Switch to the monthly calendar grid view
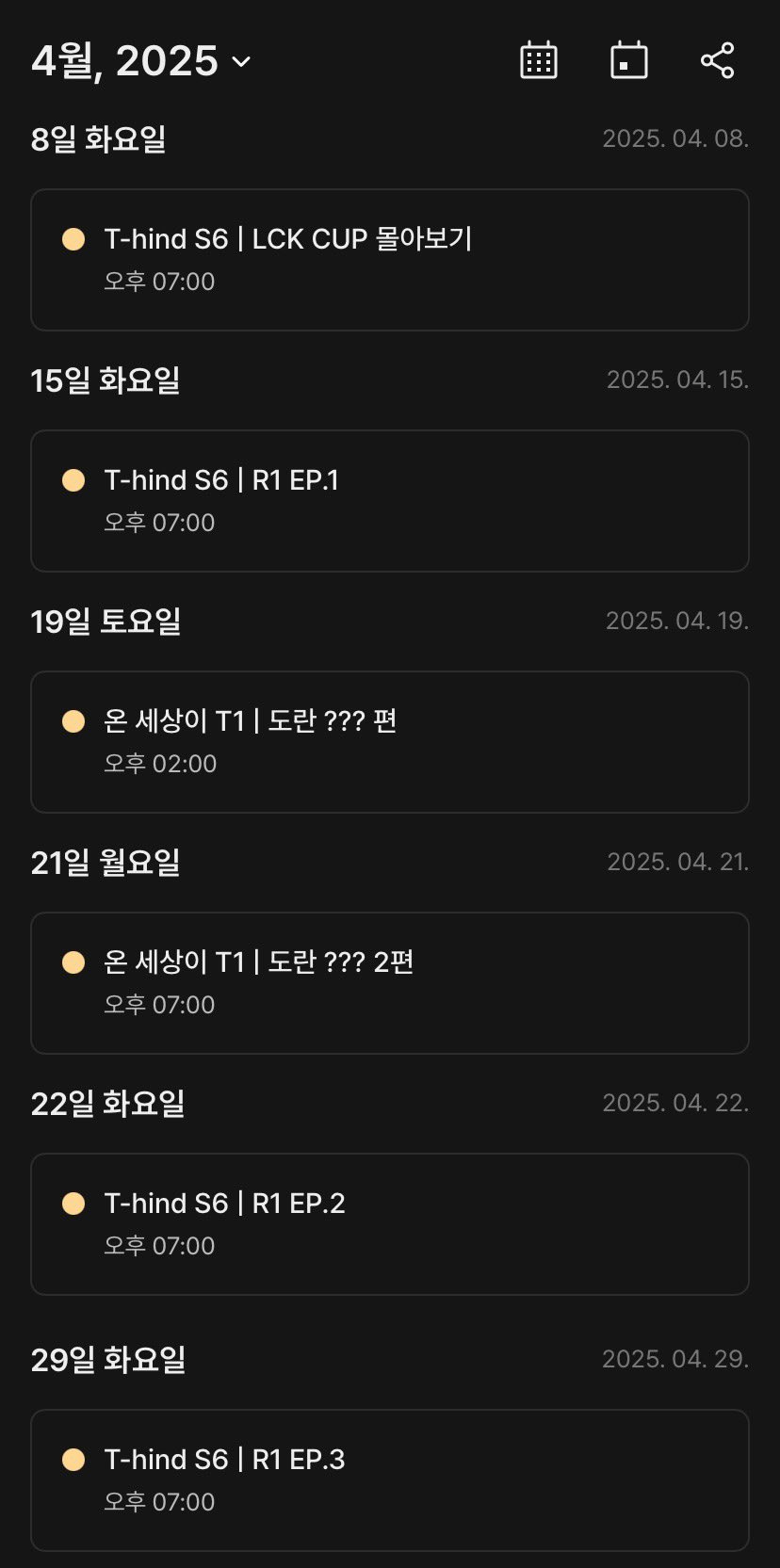Screen dimensions: 780x1568 [x=539, y=61]
